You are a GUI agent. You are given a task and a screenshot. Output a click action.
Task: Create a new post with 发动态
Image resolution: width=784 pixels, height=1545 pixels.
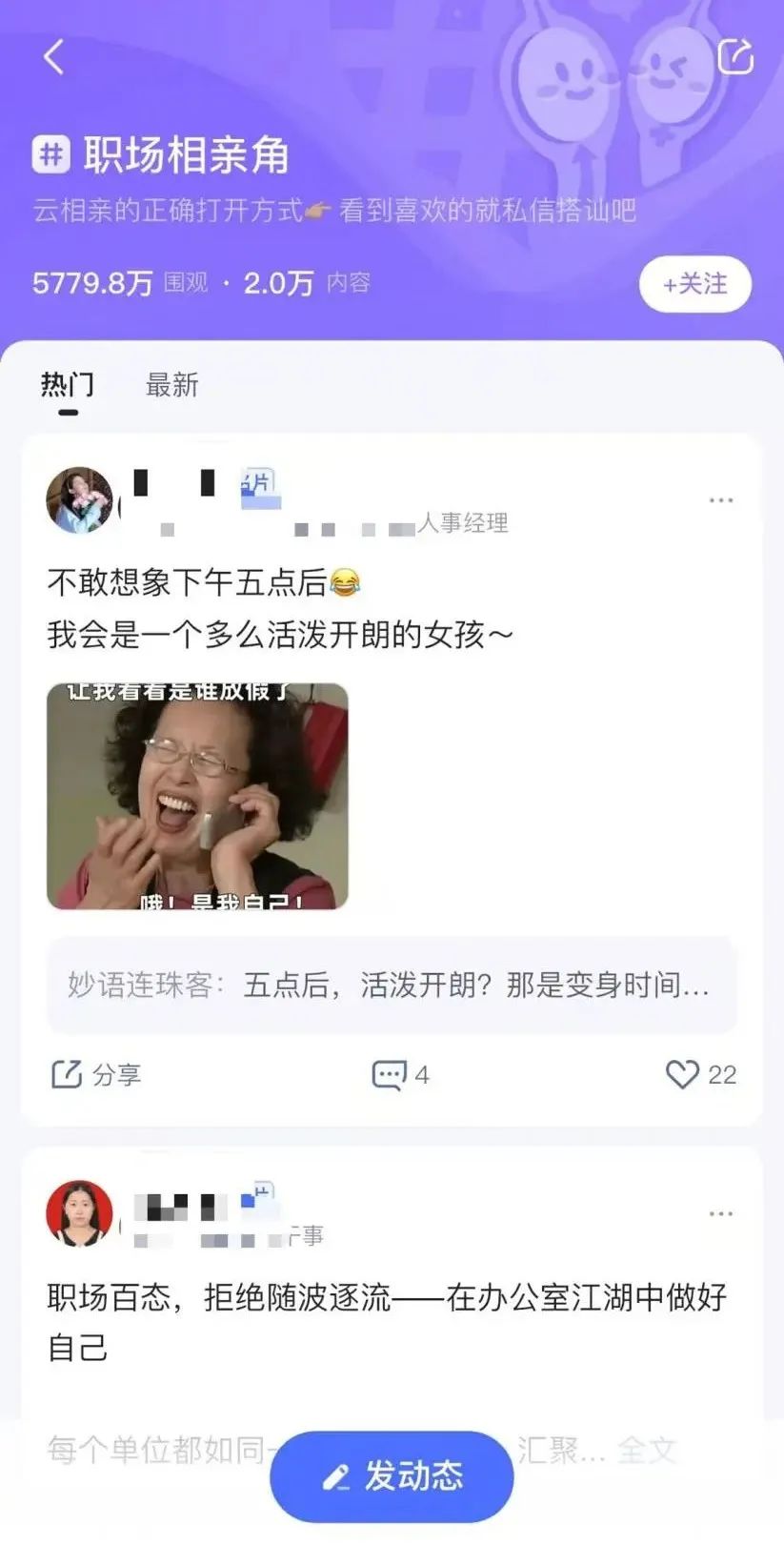coord(392,1476)
